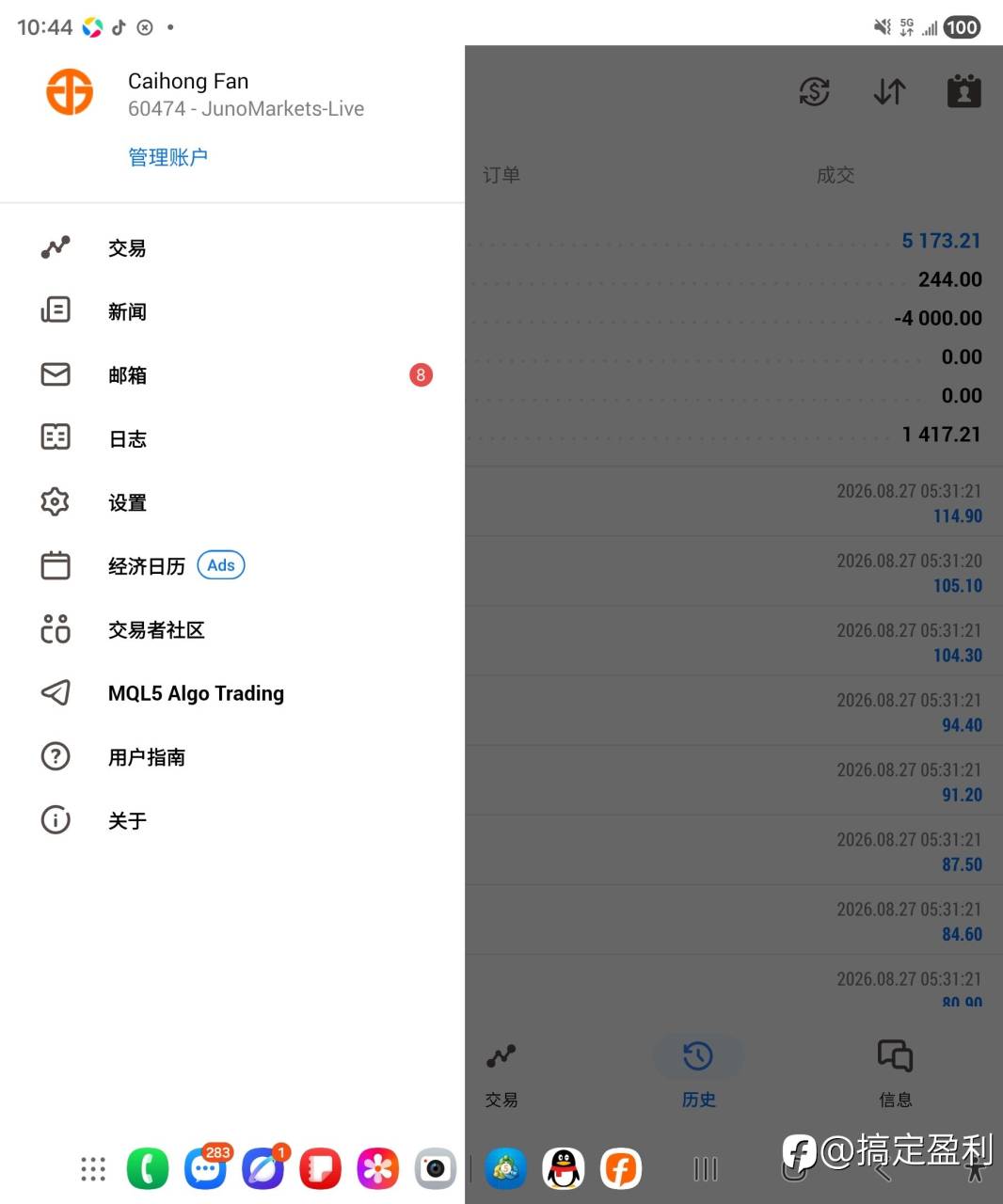Open 经济日历 item

(232, 566)
